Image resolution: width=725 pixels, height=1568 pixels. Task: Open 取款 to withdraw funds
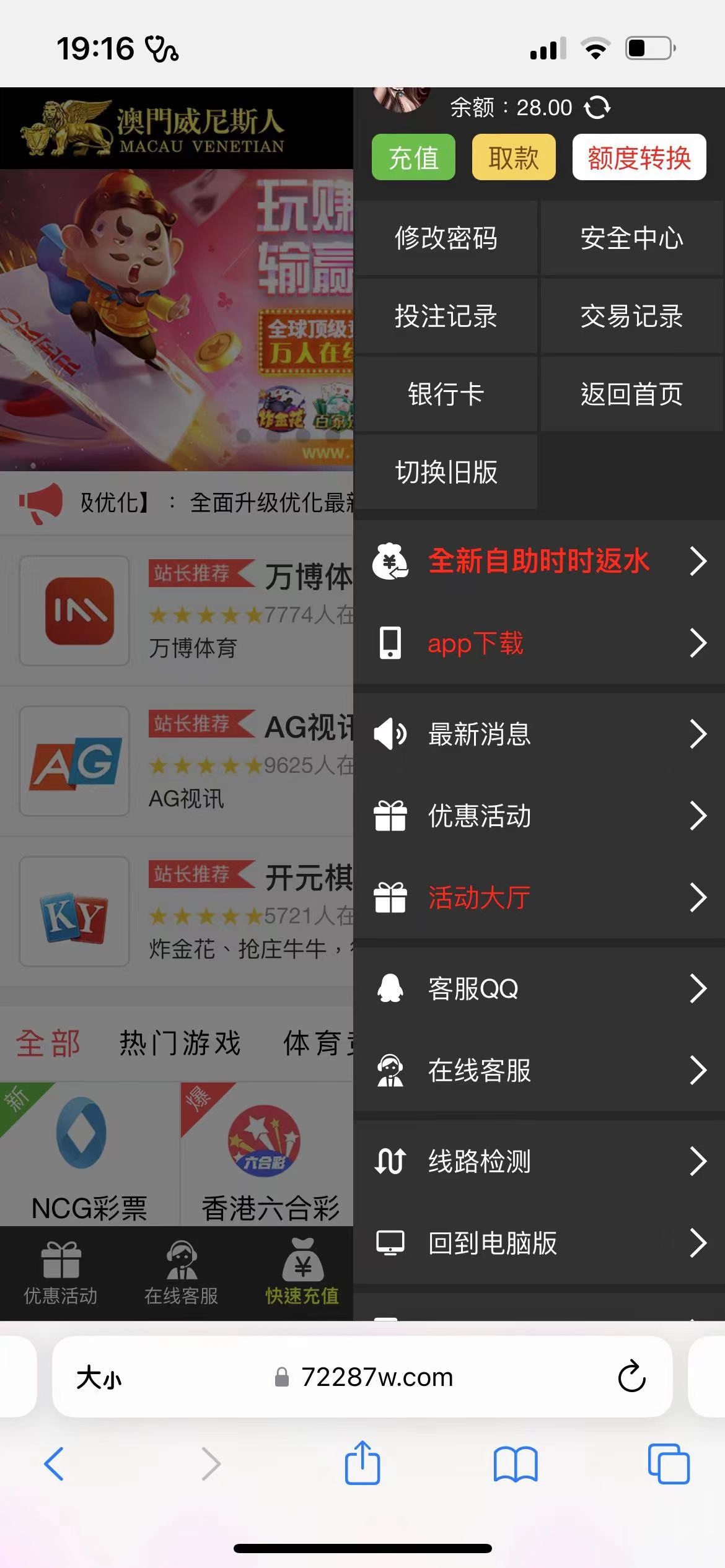[513, 157]
